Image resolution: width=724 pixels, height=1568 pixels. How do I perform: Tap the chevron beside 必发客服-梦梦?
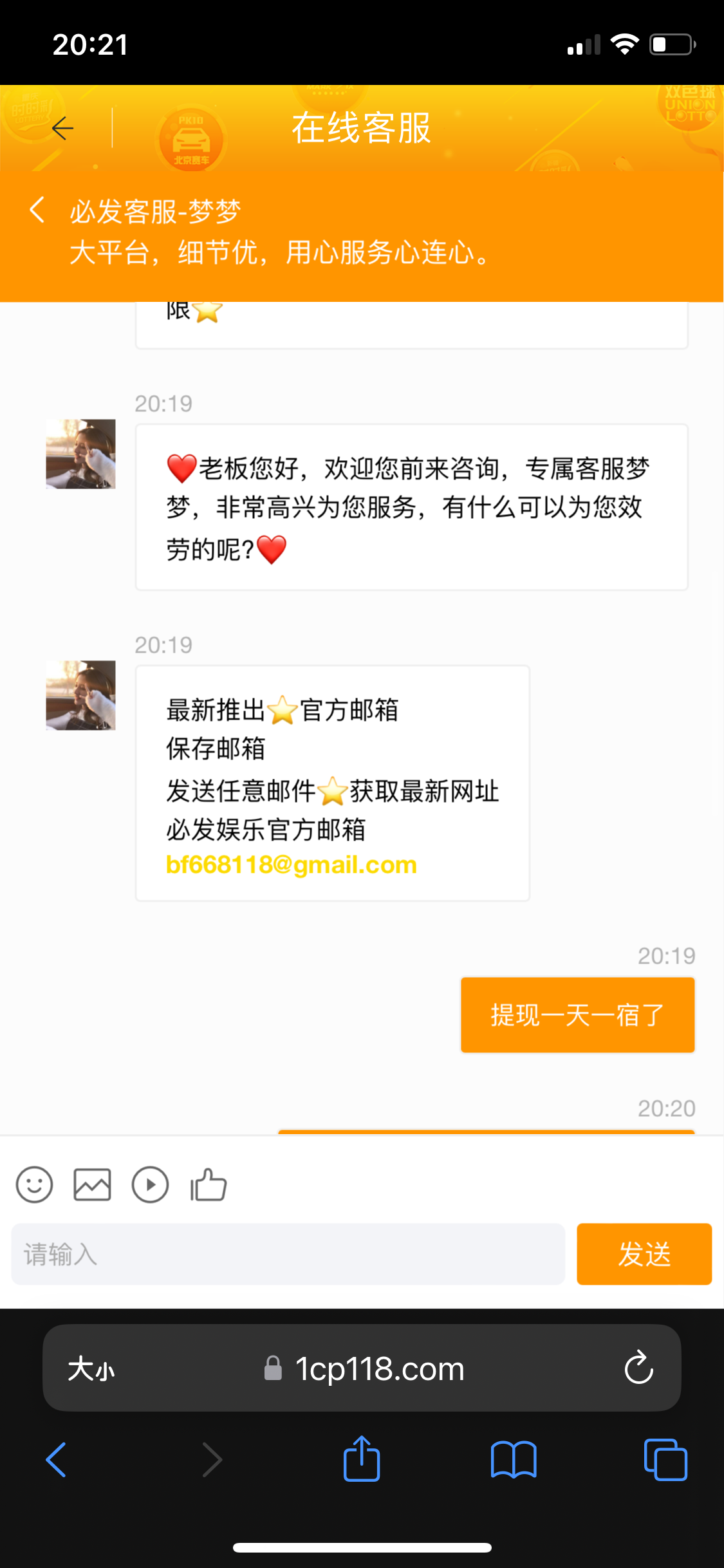coord(37,210)
